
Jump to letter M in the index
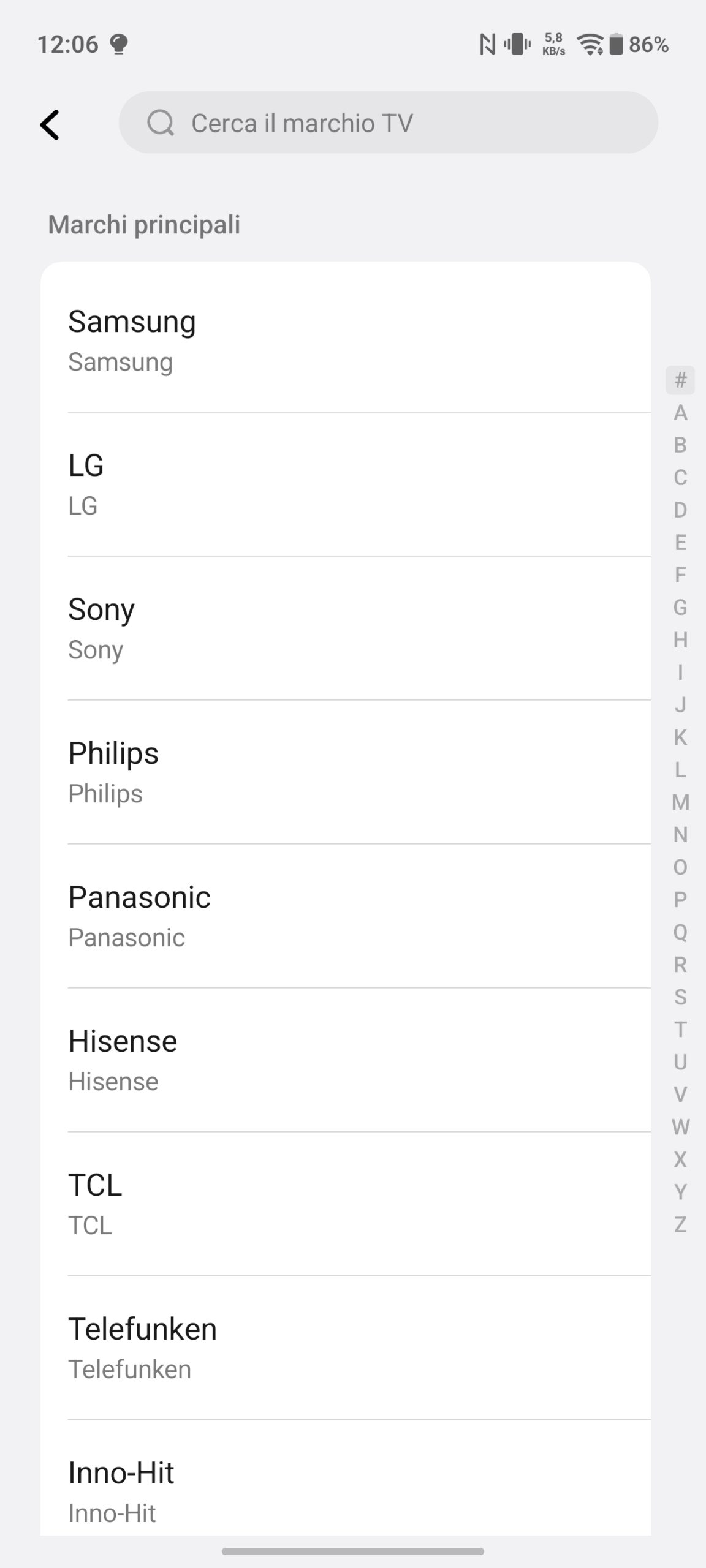point(680,802)
